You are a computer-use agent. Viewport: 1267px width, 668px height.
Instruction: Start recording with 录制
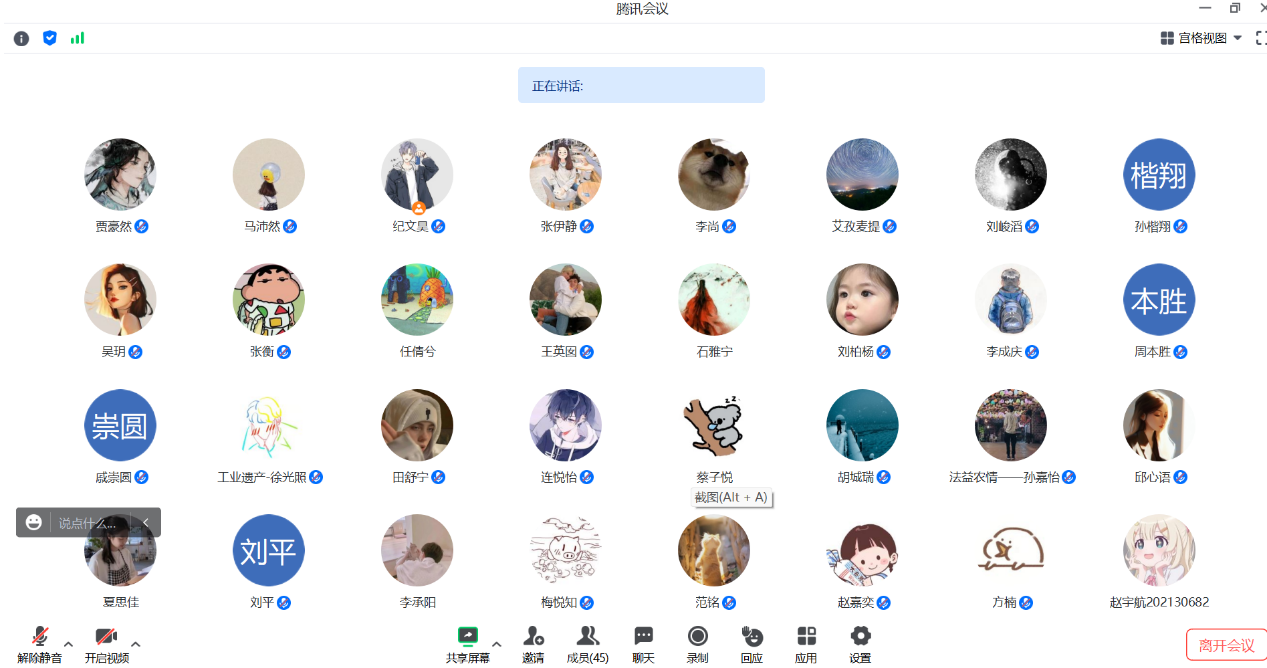[x=697, y=643]
